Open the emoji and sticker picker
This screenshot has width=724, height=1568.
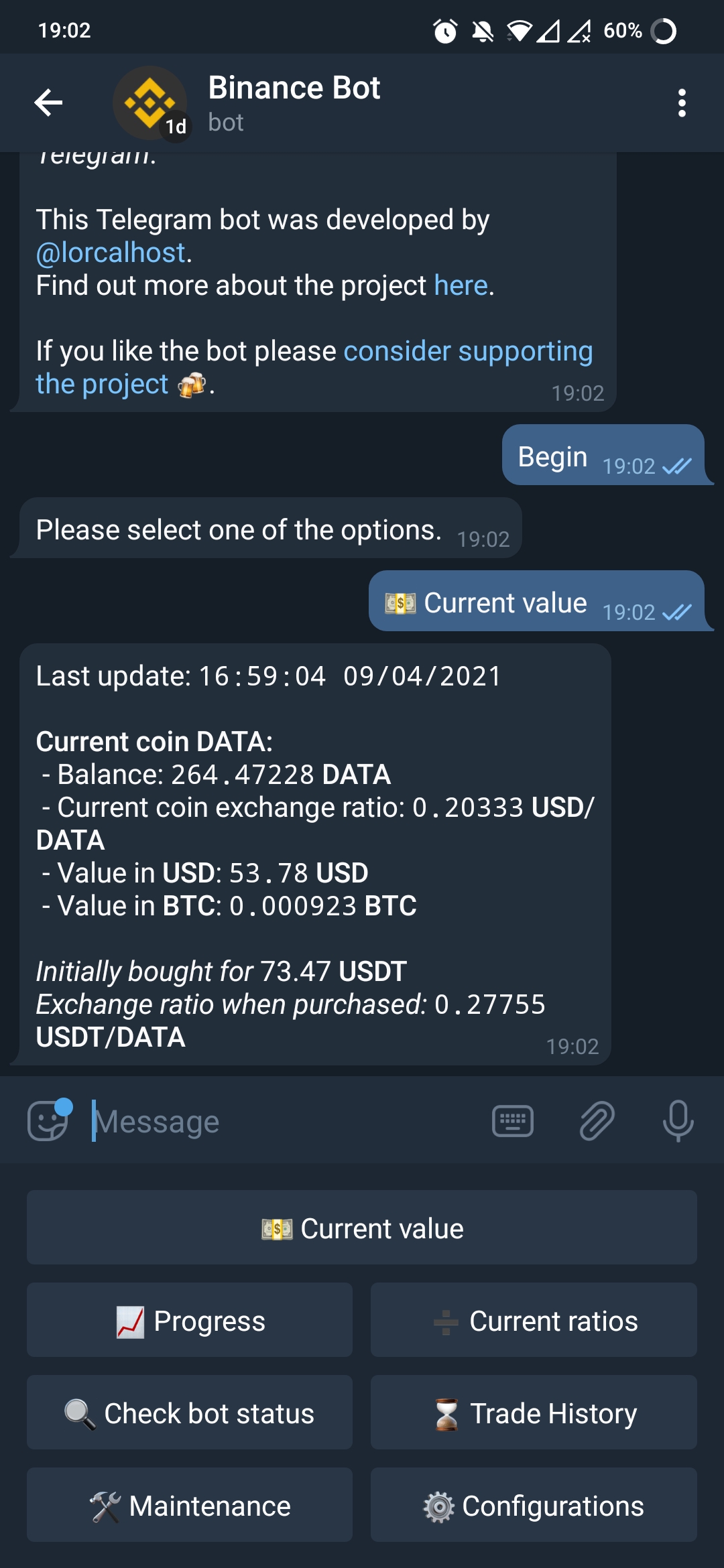pos(48,1121)
